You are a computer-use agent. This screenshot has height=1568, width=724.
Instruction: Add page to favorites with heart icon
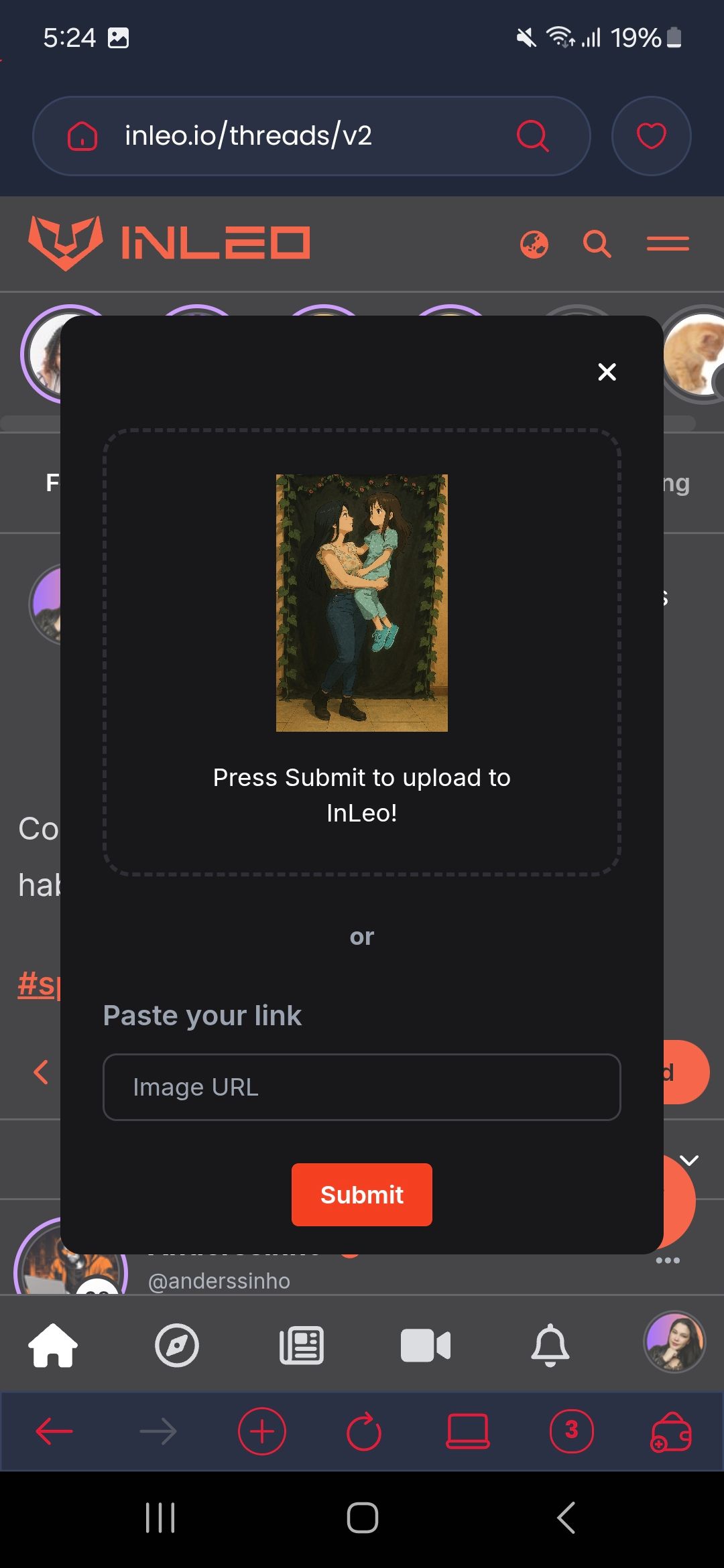[x=651, y=136]
